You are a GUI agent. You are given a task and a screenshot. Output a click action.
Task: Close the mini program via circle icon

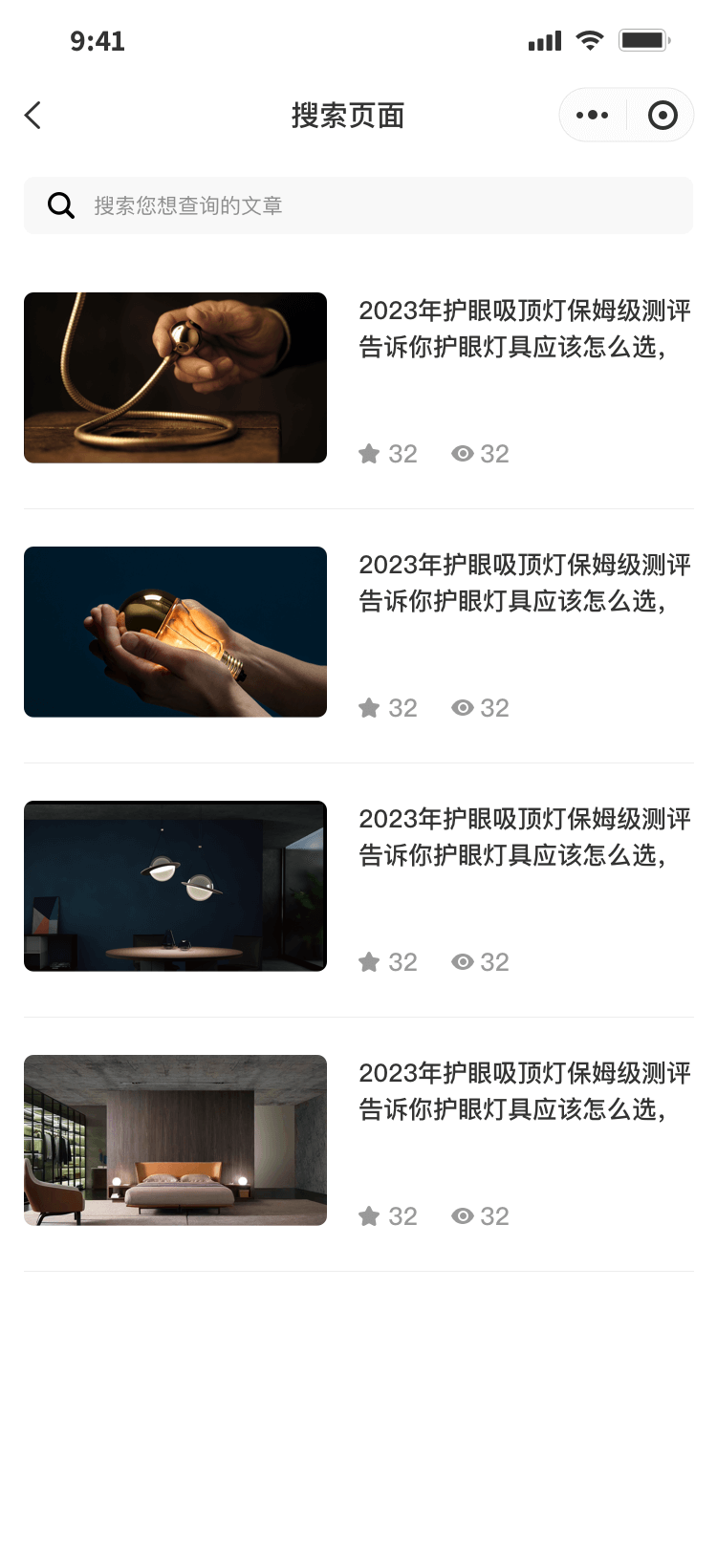662,116
